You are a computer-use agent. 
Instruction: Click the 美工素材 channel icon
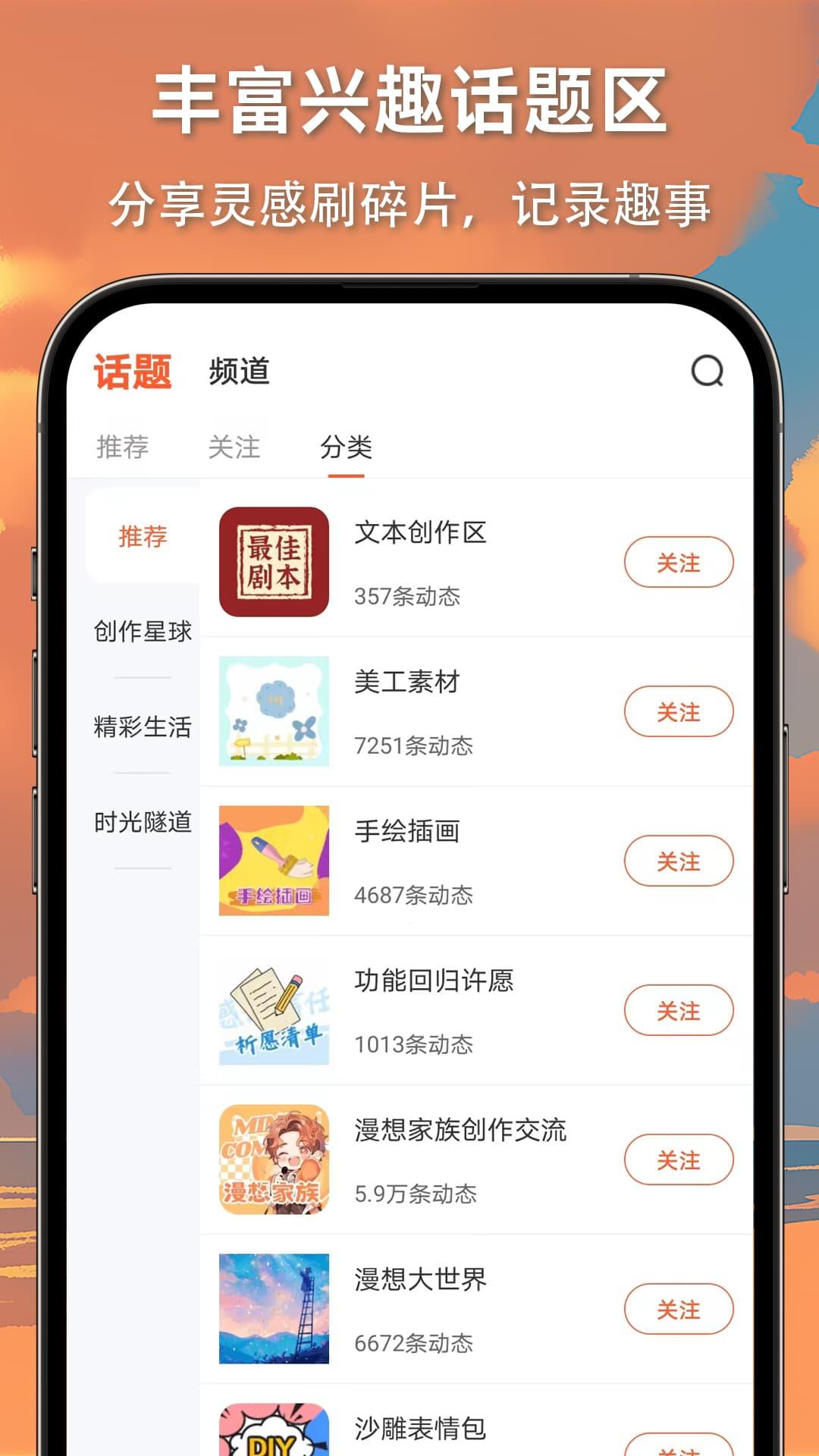point(275,711)
